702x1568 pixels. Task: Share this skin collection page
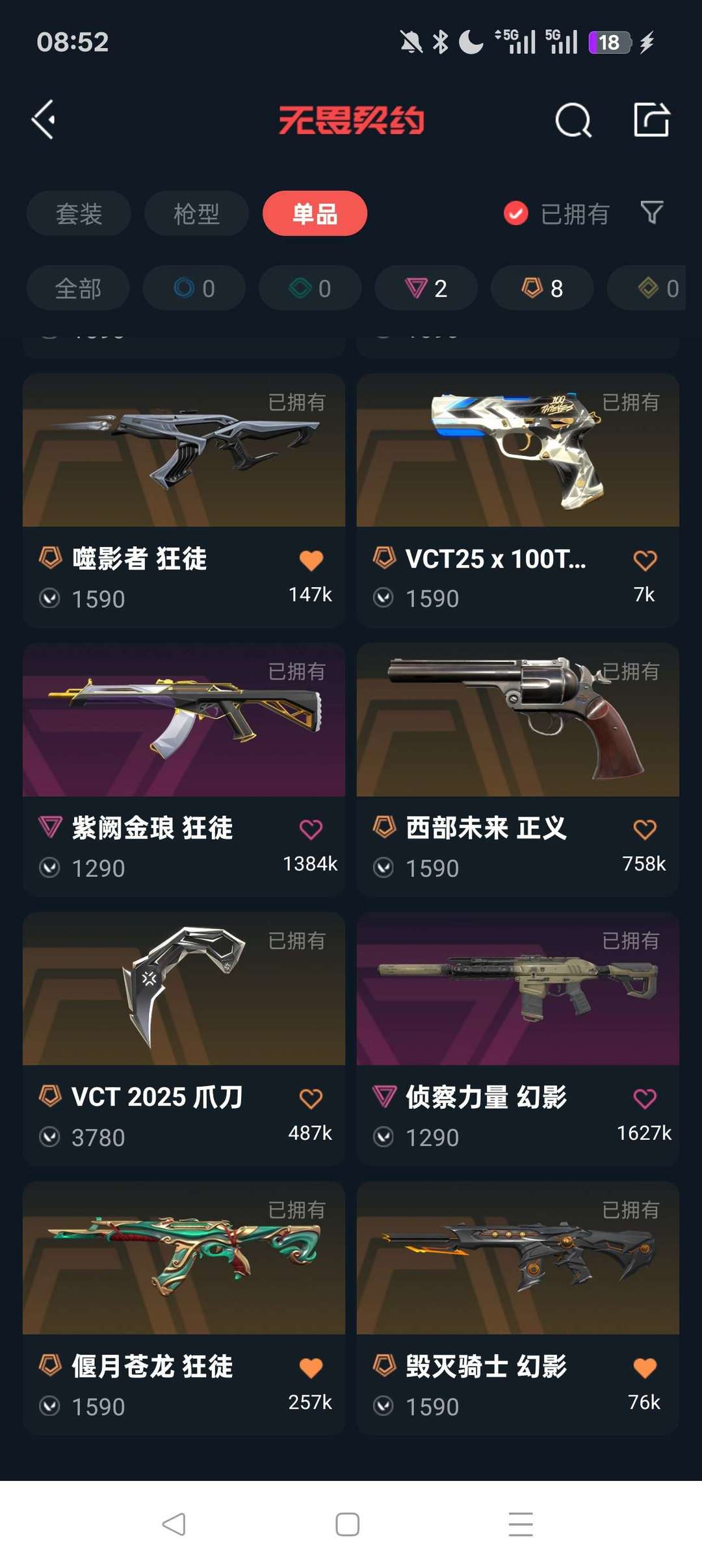[x=651, y=120]
